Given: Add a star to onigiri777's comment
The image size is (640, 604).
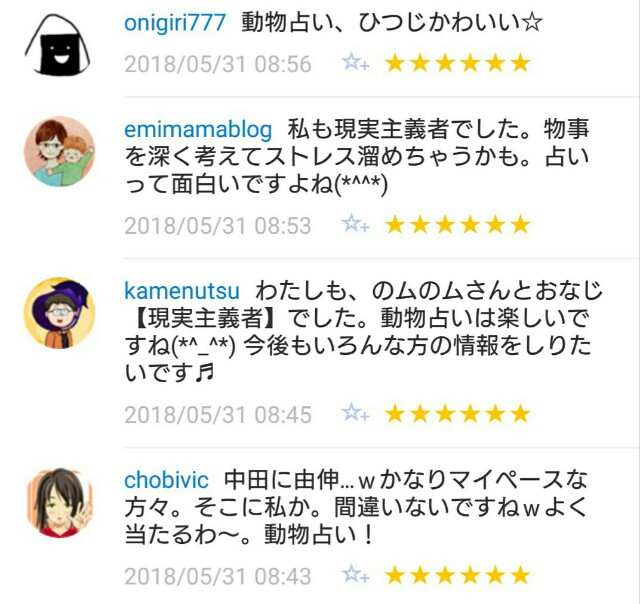Looking at the screenshot, I should 355,63.
